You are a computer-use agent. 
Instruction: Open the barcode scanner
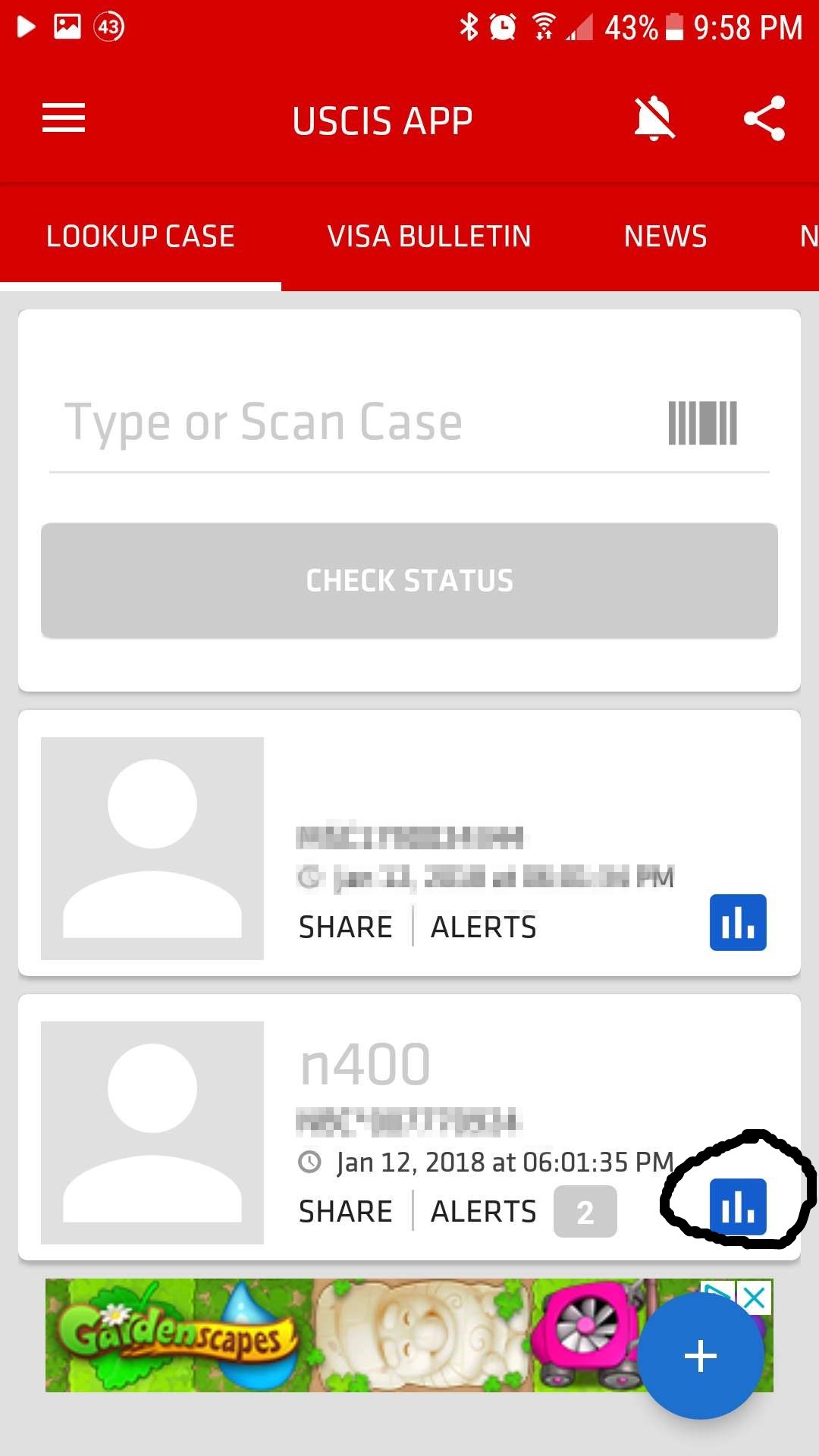click(702, 422)
